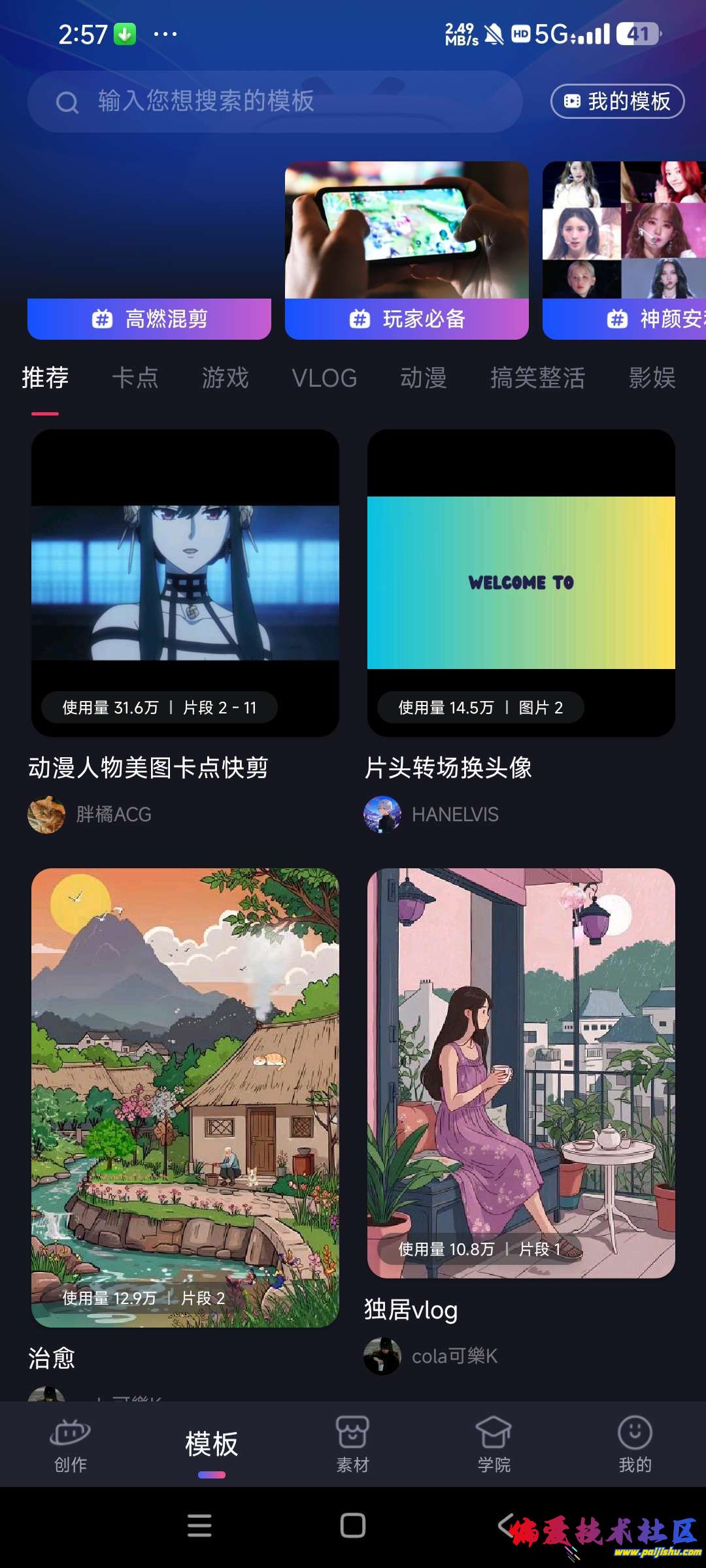Open the 片头转场换头像 template
This screenshot has width=706, height=1568.
click(521, 583)
